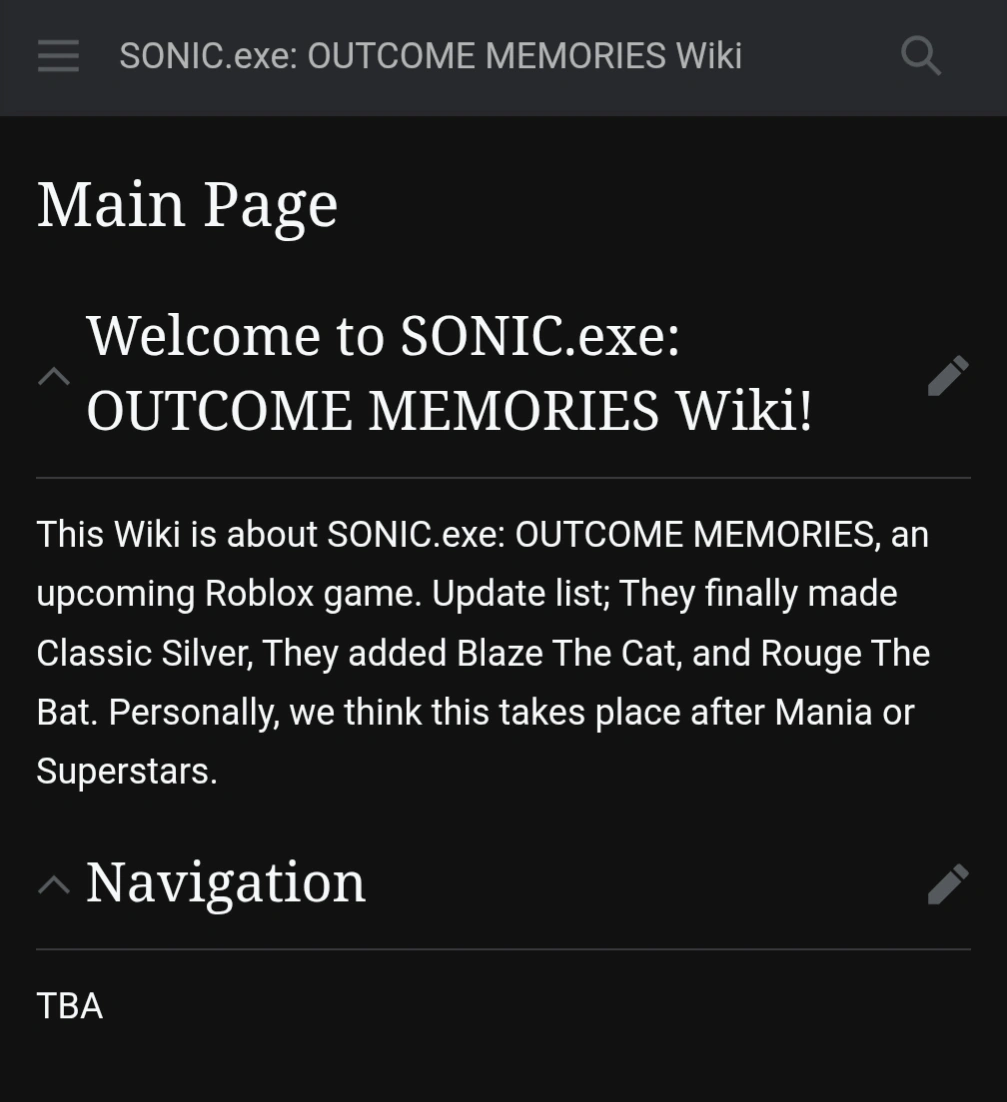Select the intro paragraph about the Roblox game

483,652
